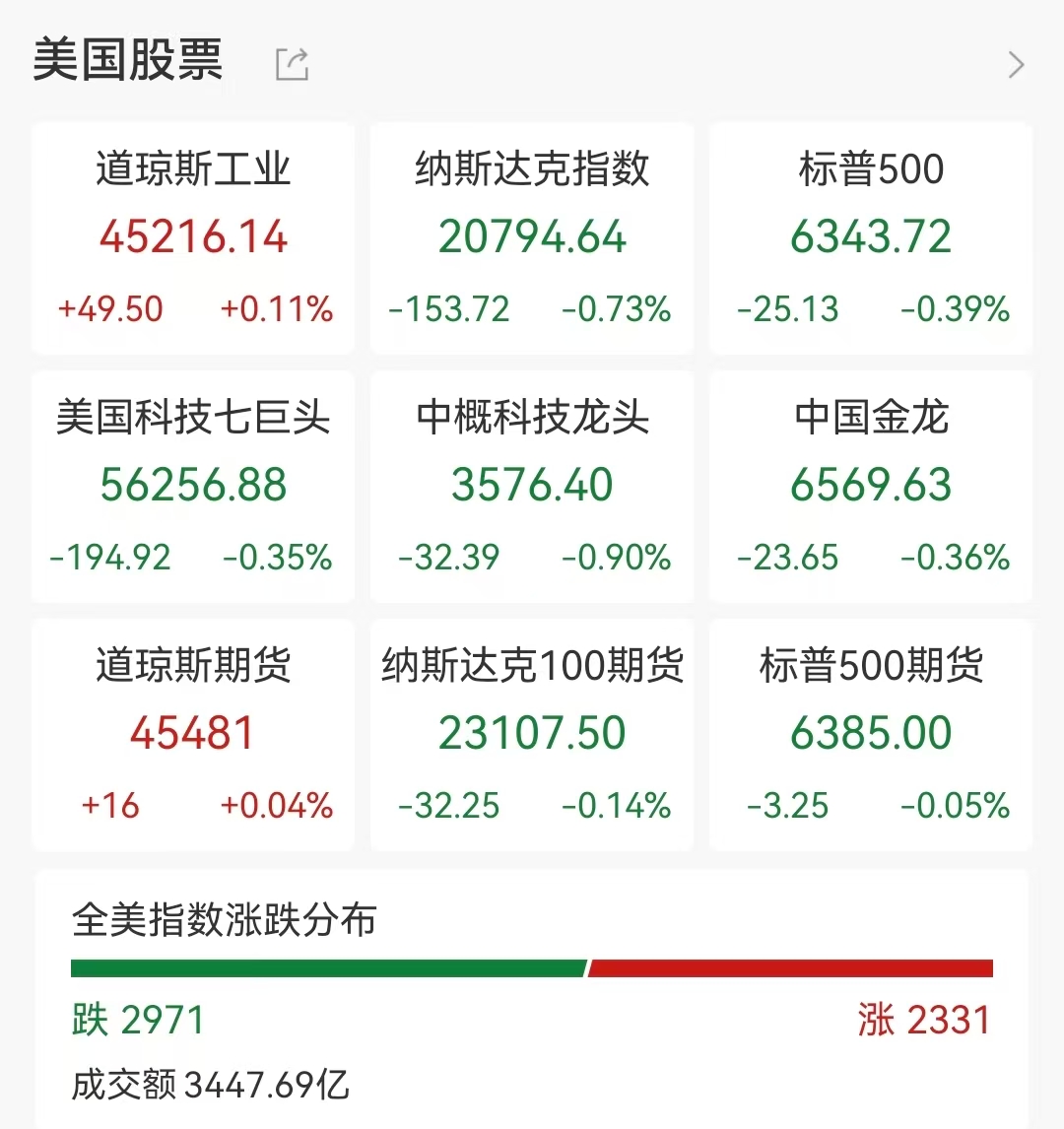View the 标普500 index card

[x=871, y=238]
